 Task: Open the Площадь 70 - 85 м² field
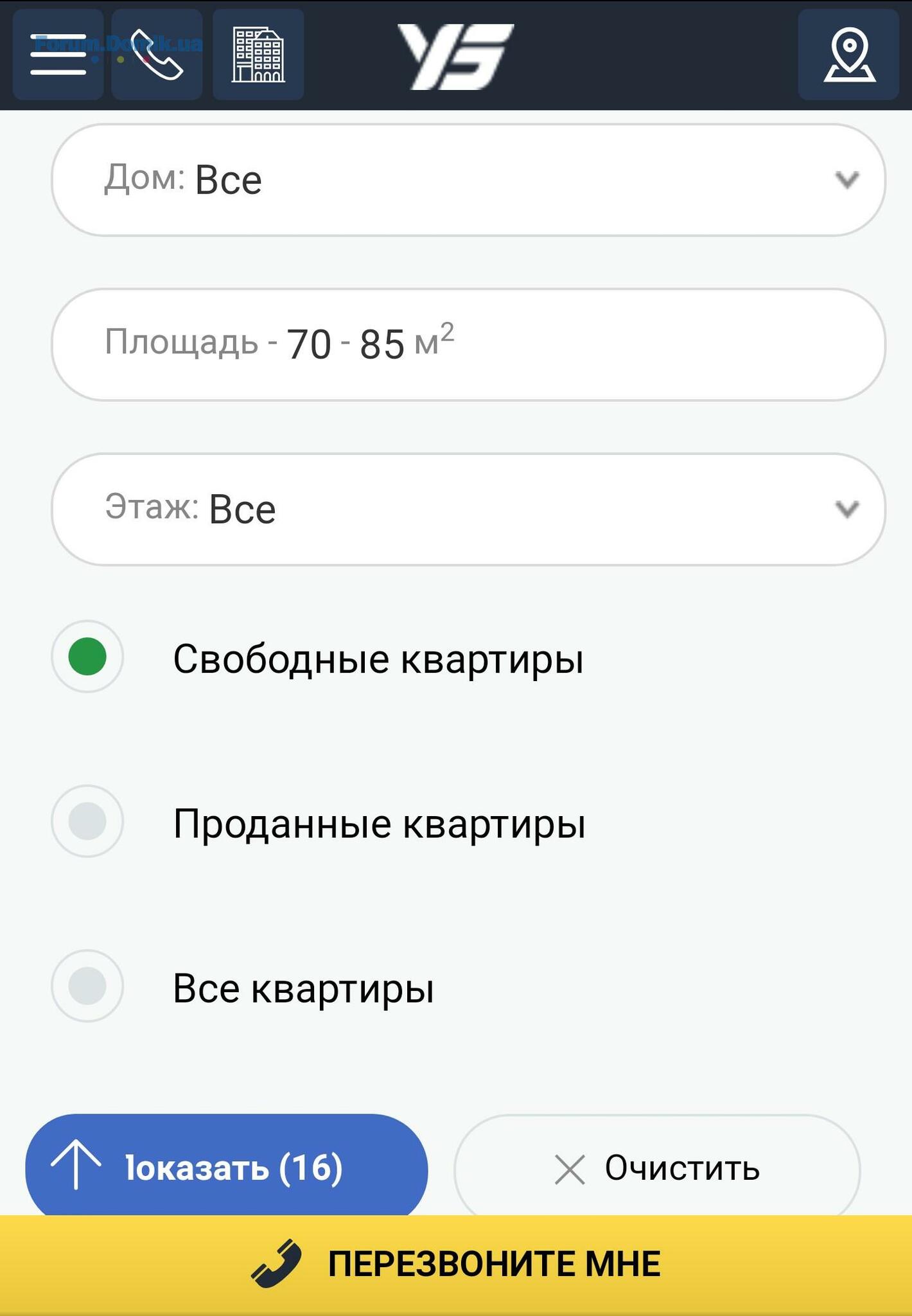tap(468, 344)
